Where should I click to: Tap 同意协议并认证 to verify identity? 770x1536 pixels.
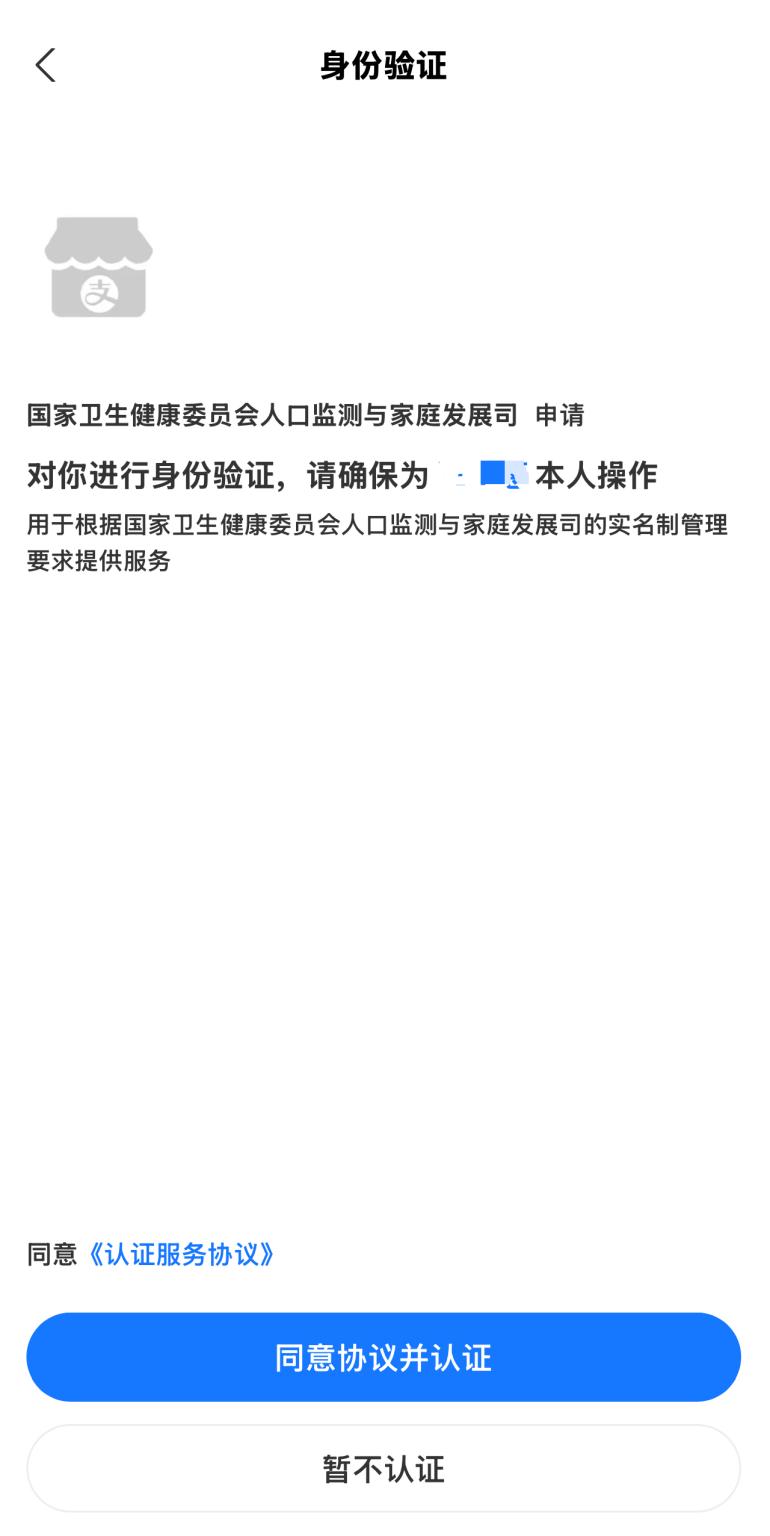(384, 1357)
